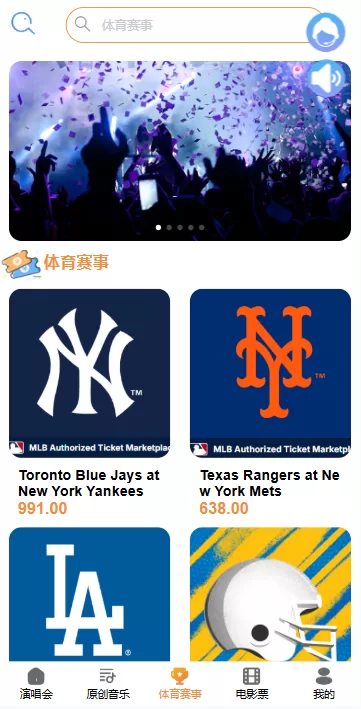Screen dimensions: 361x709
Task: Open Texas Rangers at Mets card
Action: coord(271,402)
